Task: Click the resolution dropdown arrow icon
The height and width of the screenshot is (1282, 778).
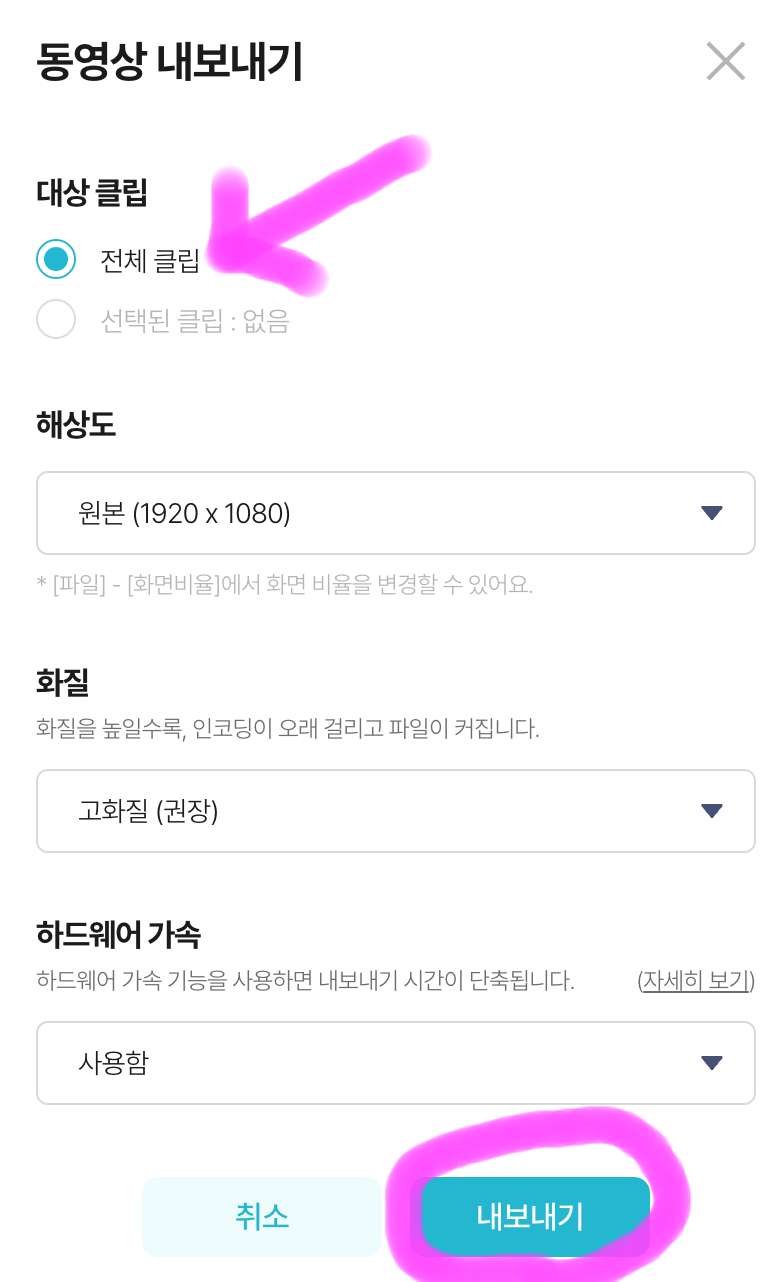Action: pos(712,512)
